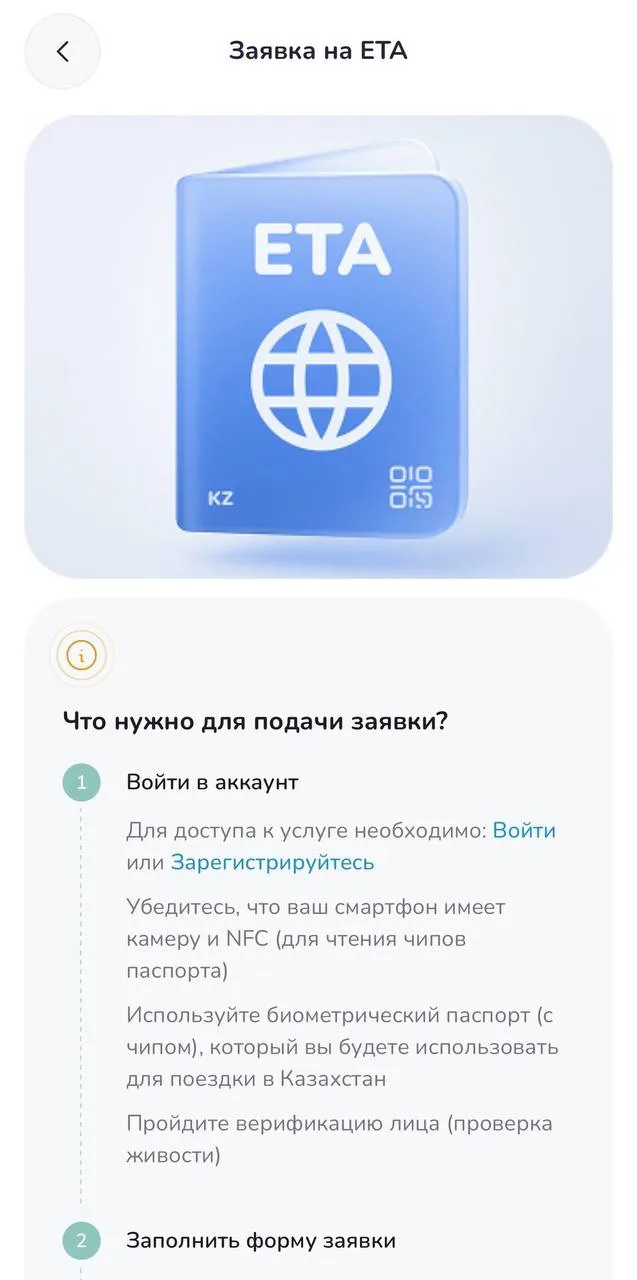Open the Зарегистрируйтесь registration link
The image size is (637, 1280).
pyautogui.click(x=272, y=862)
